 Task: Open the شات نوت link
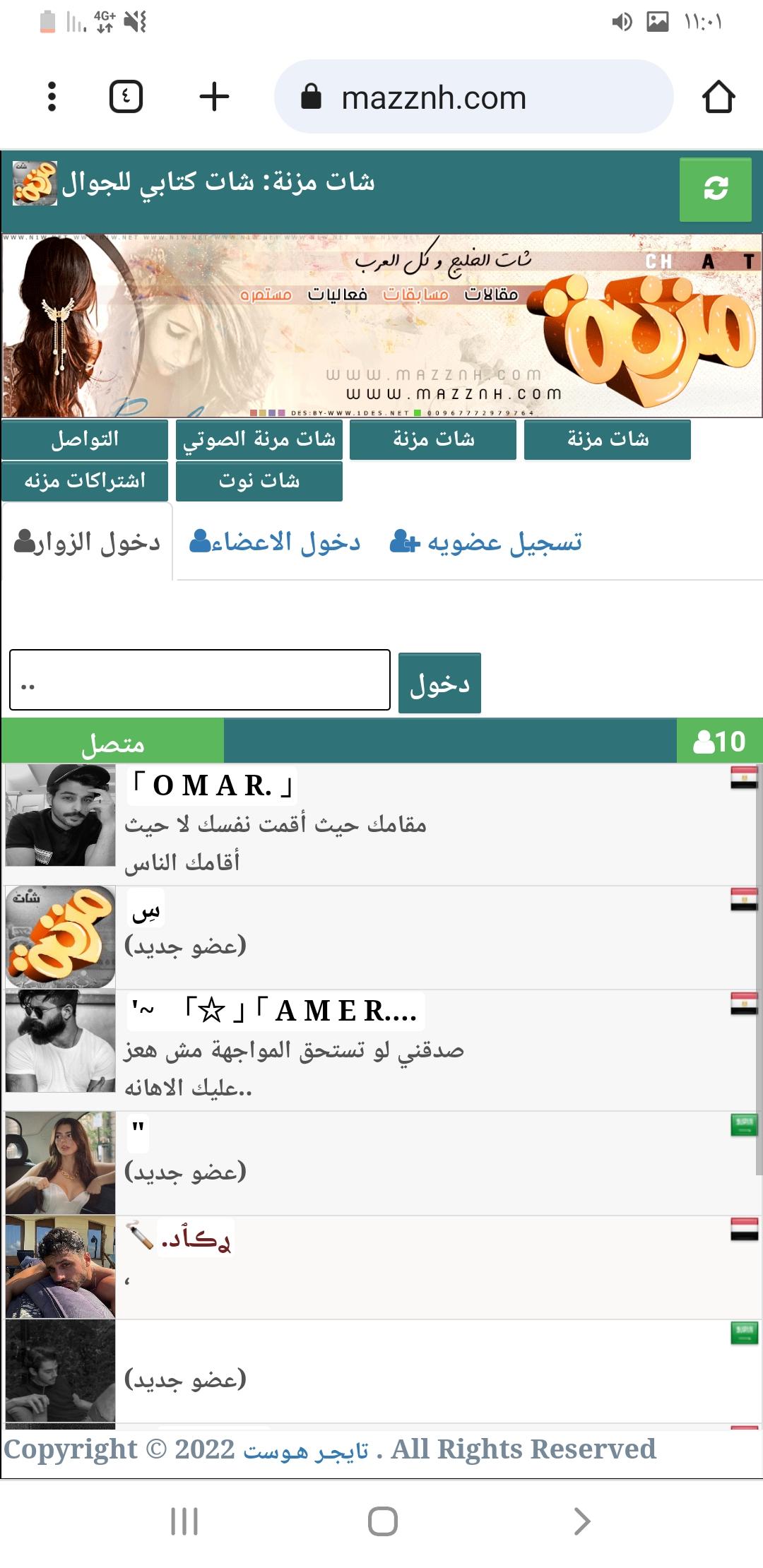click(x=259, y=481)
